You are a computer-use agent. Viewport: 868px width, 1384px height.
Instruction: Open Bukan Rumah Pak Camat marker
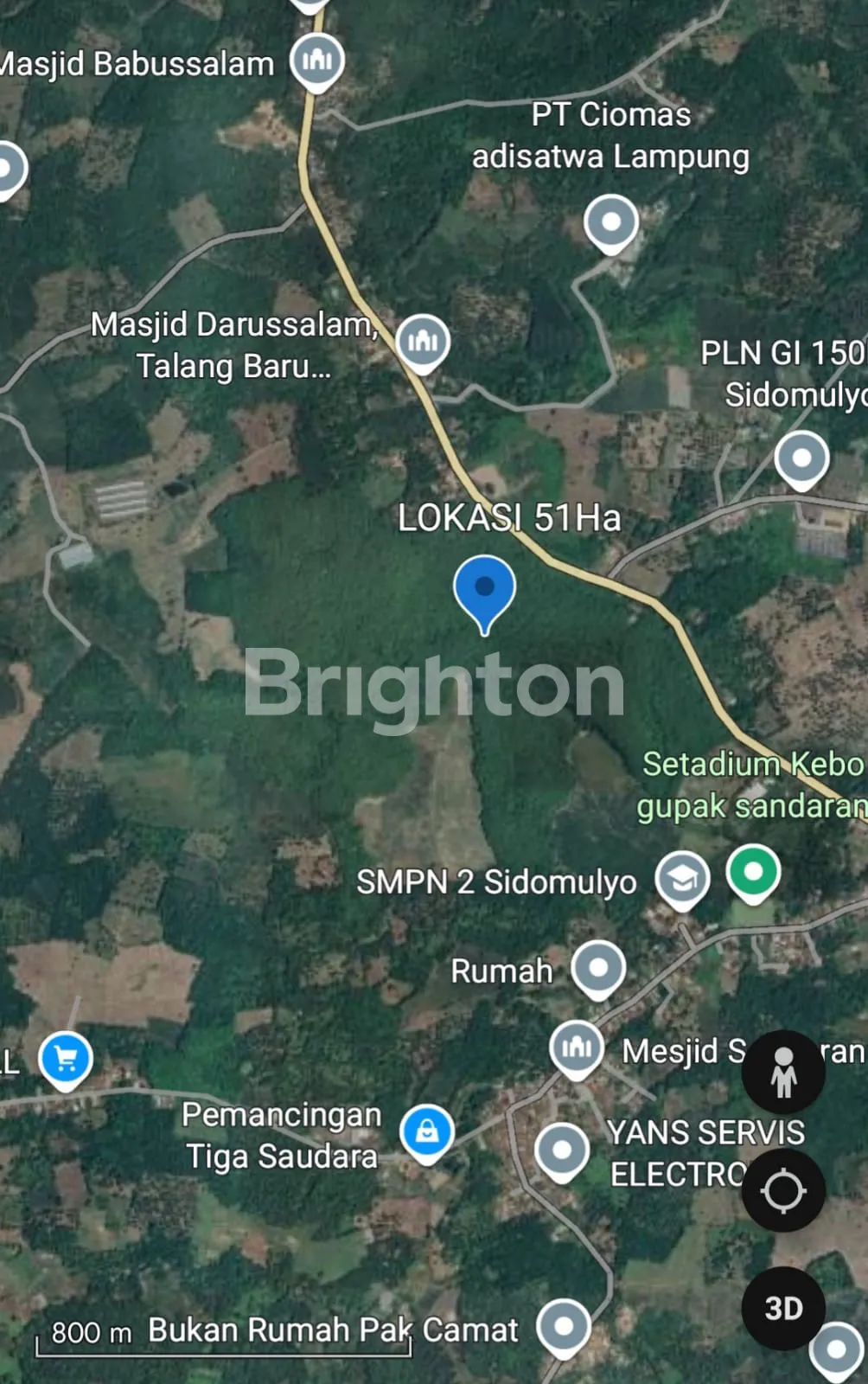[564, 1326]
